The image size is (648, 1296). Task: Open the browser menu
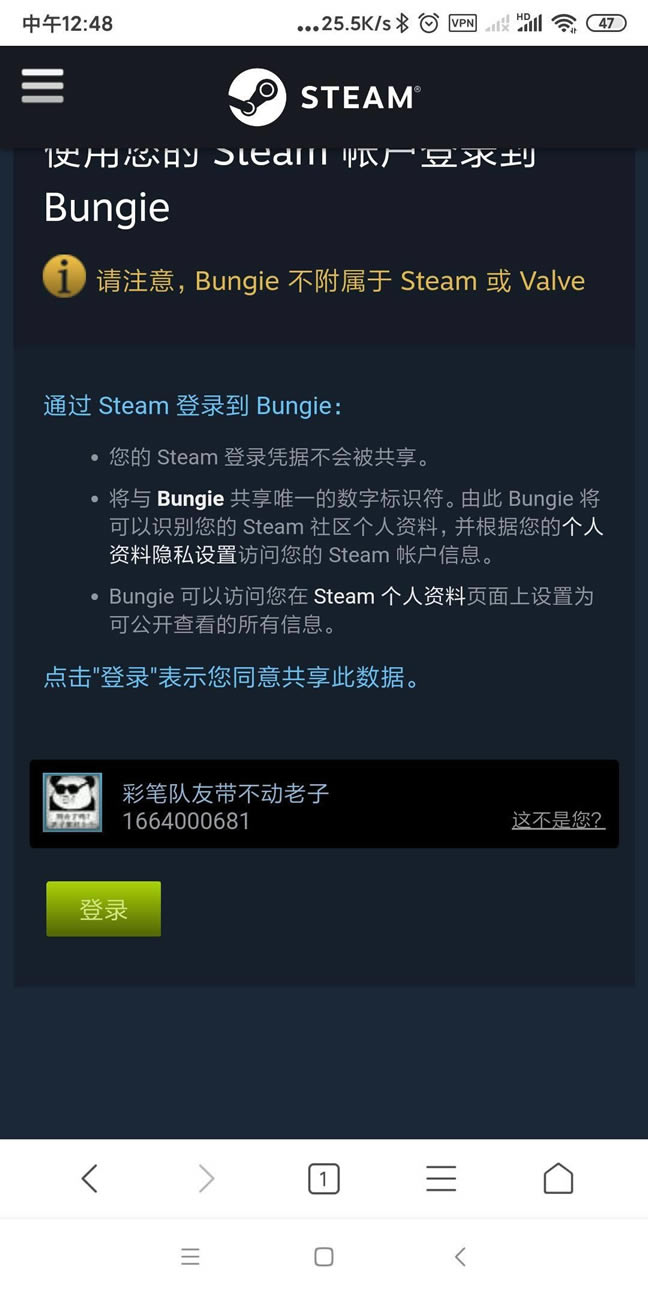click(x=441, y=1179)
